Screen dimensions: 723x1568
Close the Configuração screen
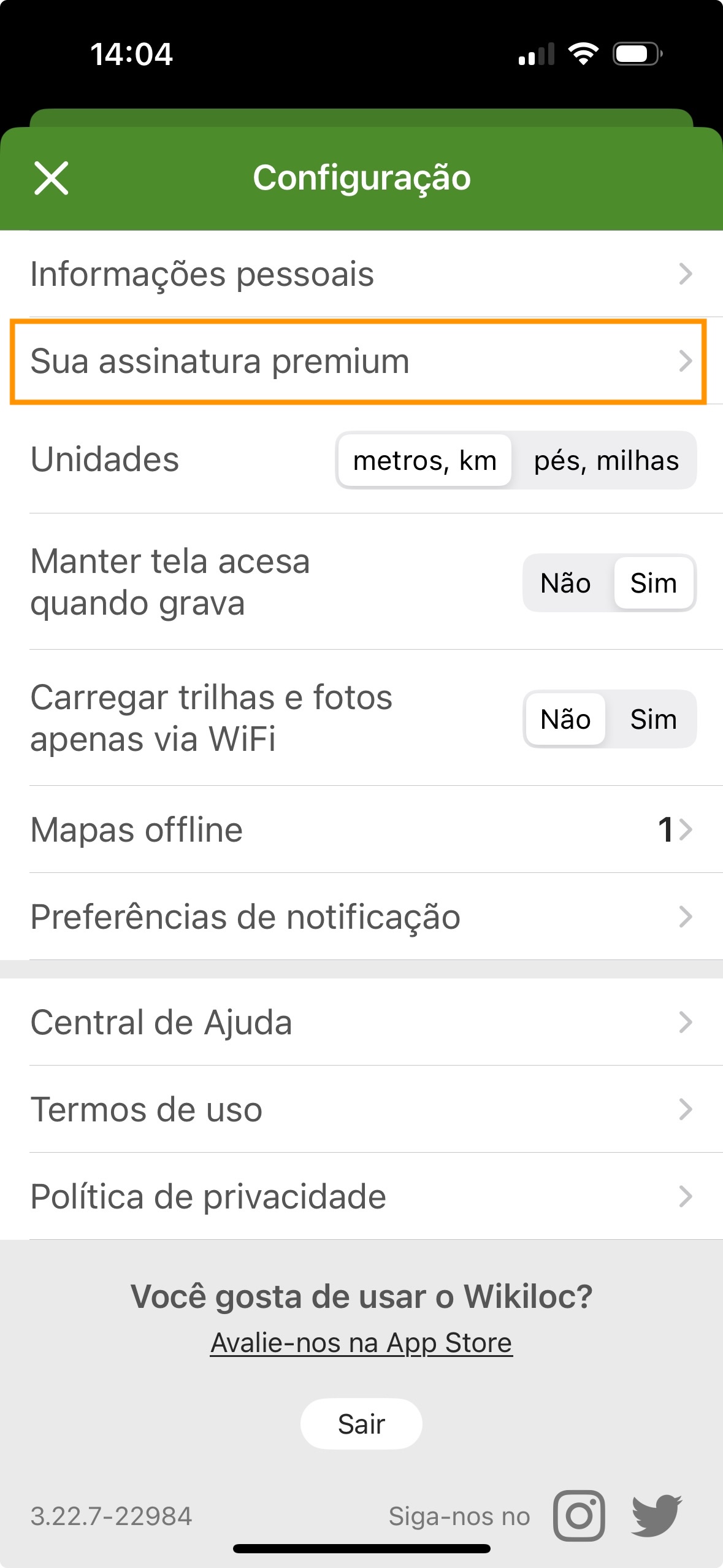52,179
